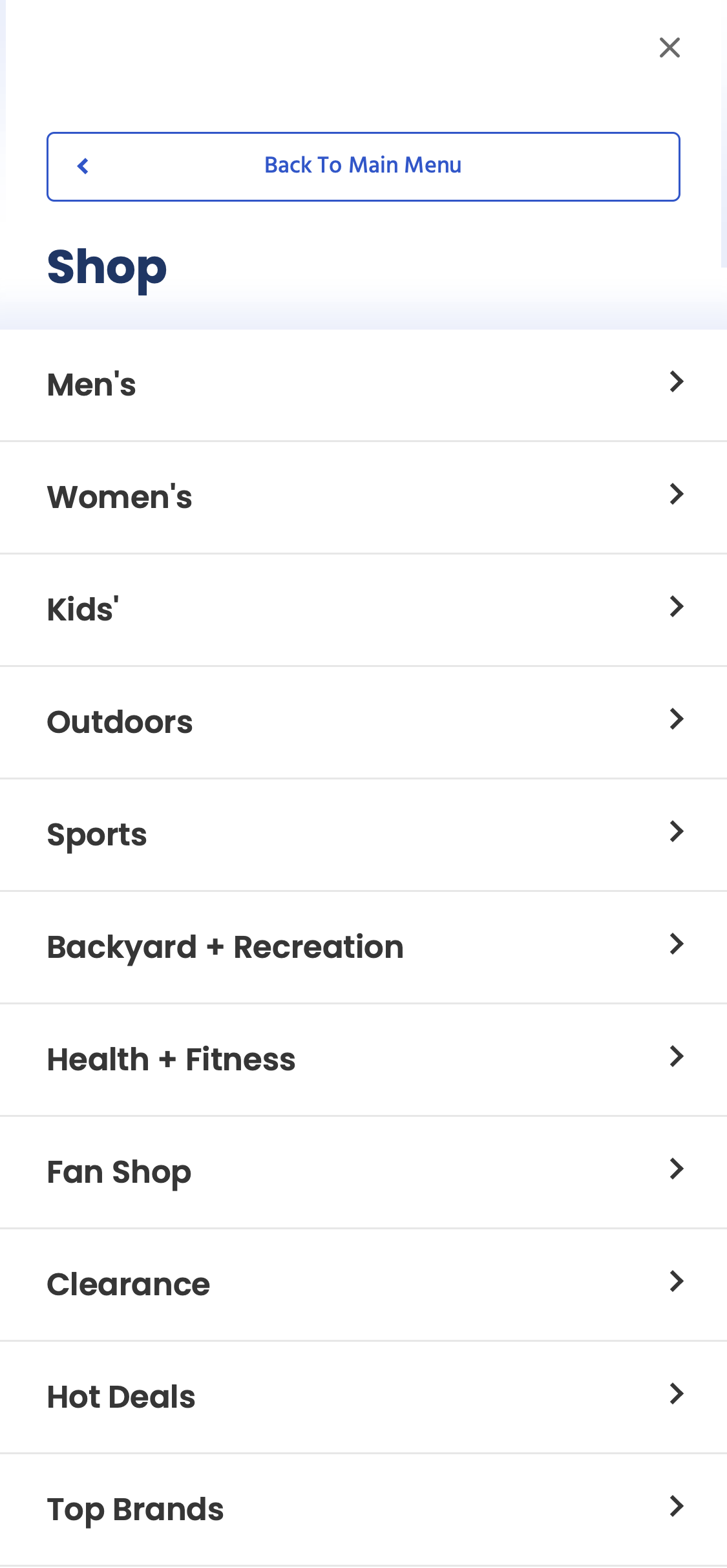The width and height of the screenshot is (727, 1568).
Task: Expand the Top Brands section
Action: coord(363,1509)
